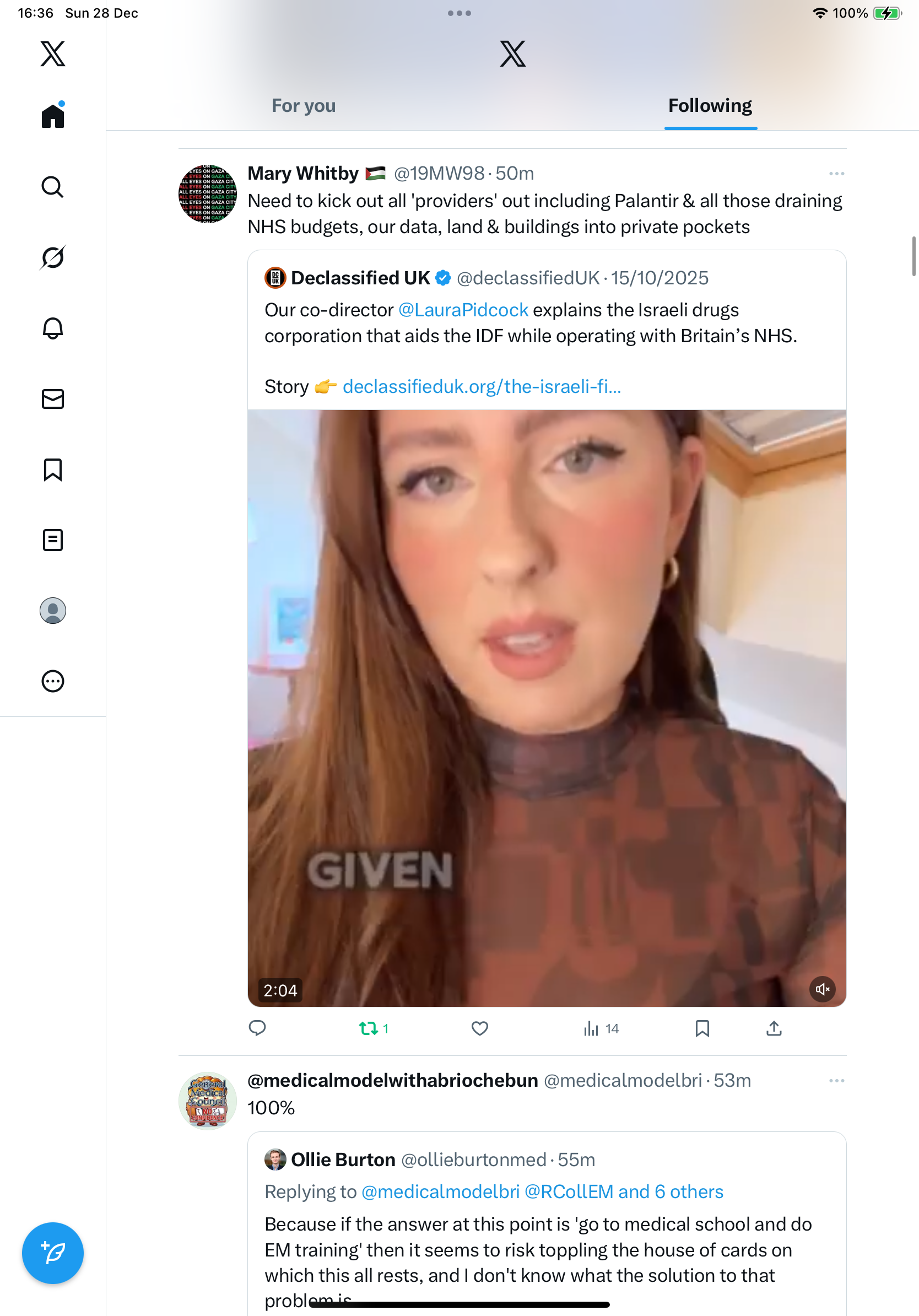
Task: Unmute the Declassified UK video
Action: point(821,989)
